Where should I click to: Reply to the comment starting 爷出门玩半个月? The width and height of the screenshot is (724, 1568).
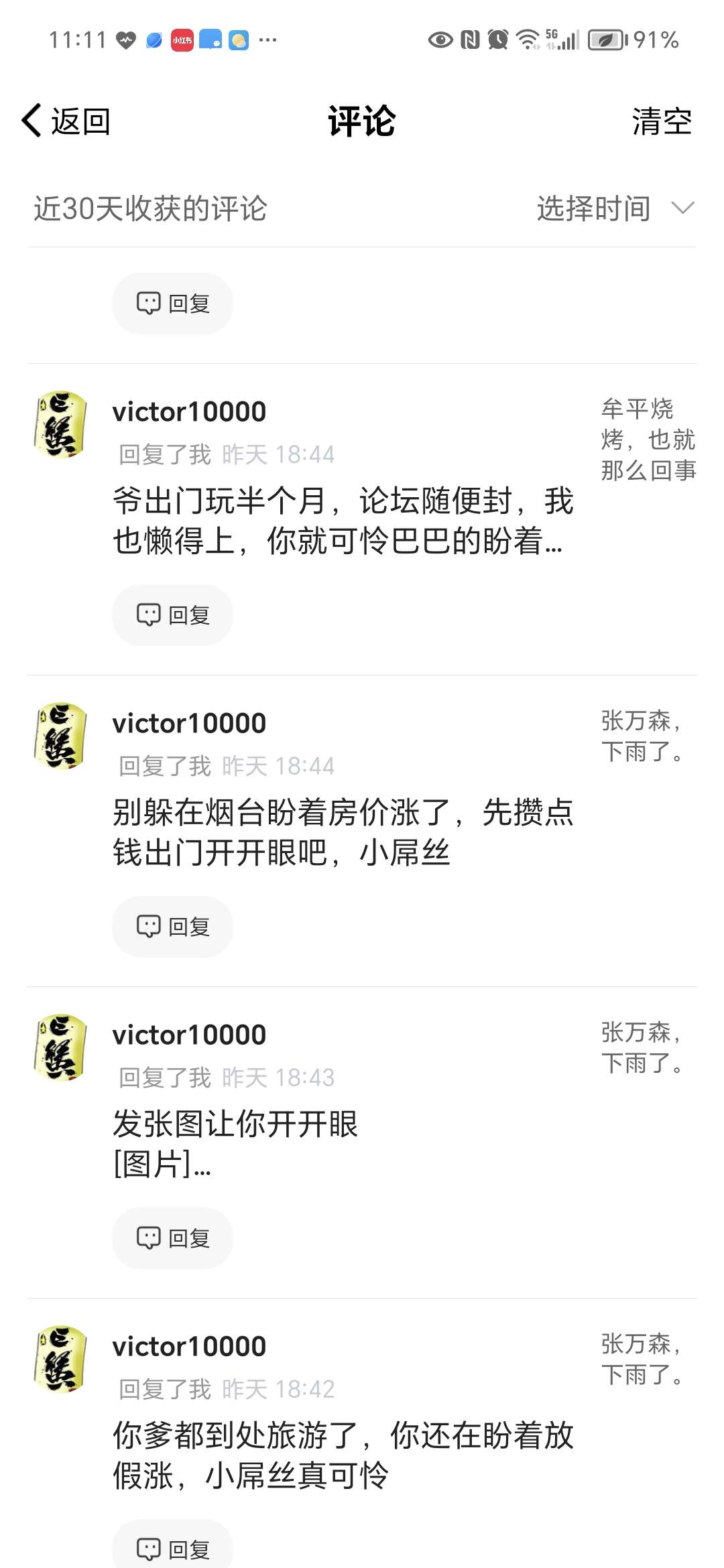(x=173, y=615)
